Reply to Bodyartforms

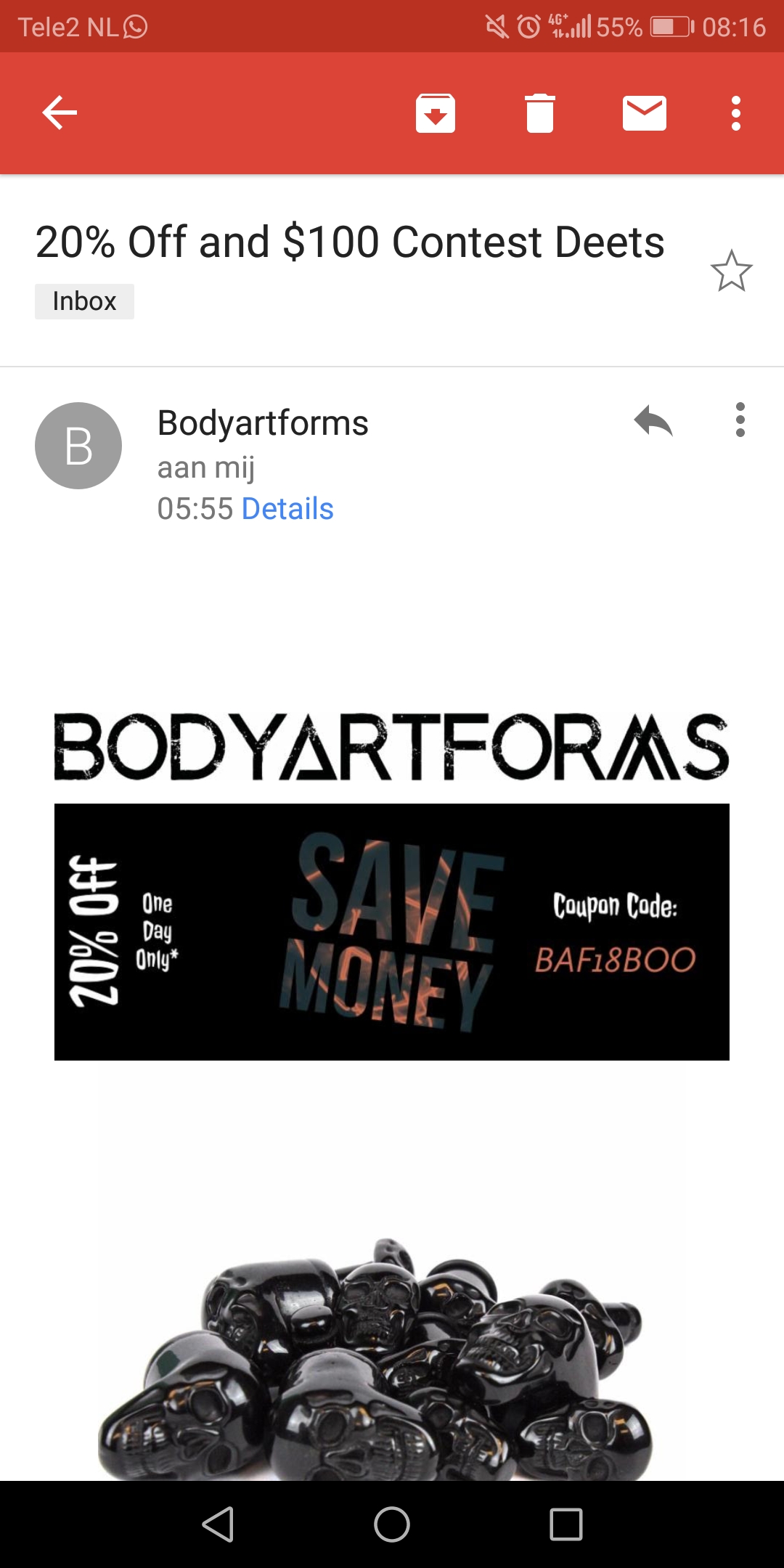pos(653,420)
